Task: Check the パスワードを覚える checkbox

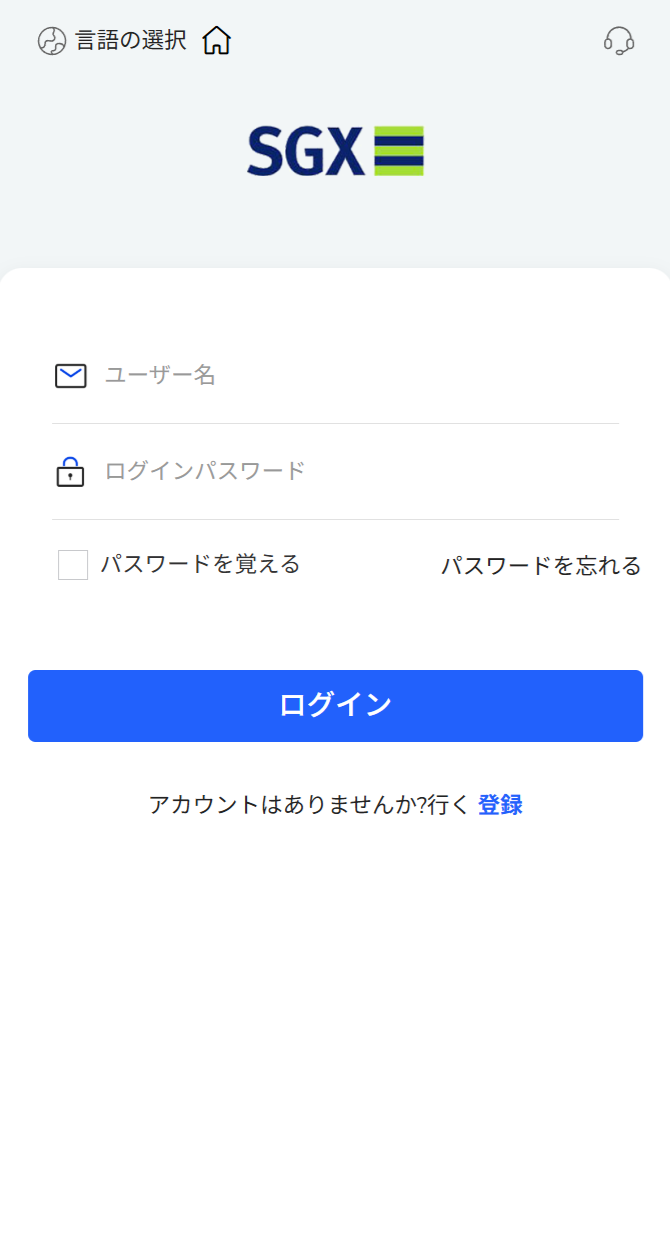Action: tap(73, 565)
